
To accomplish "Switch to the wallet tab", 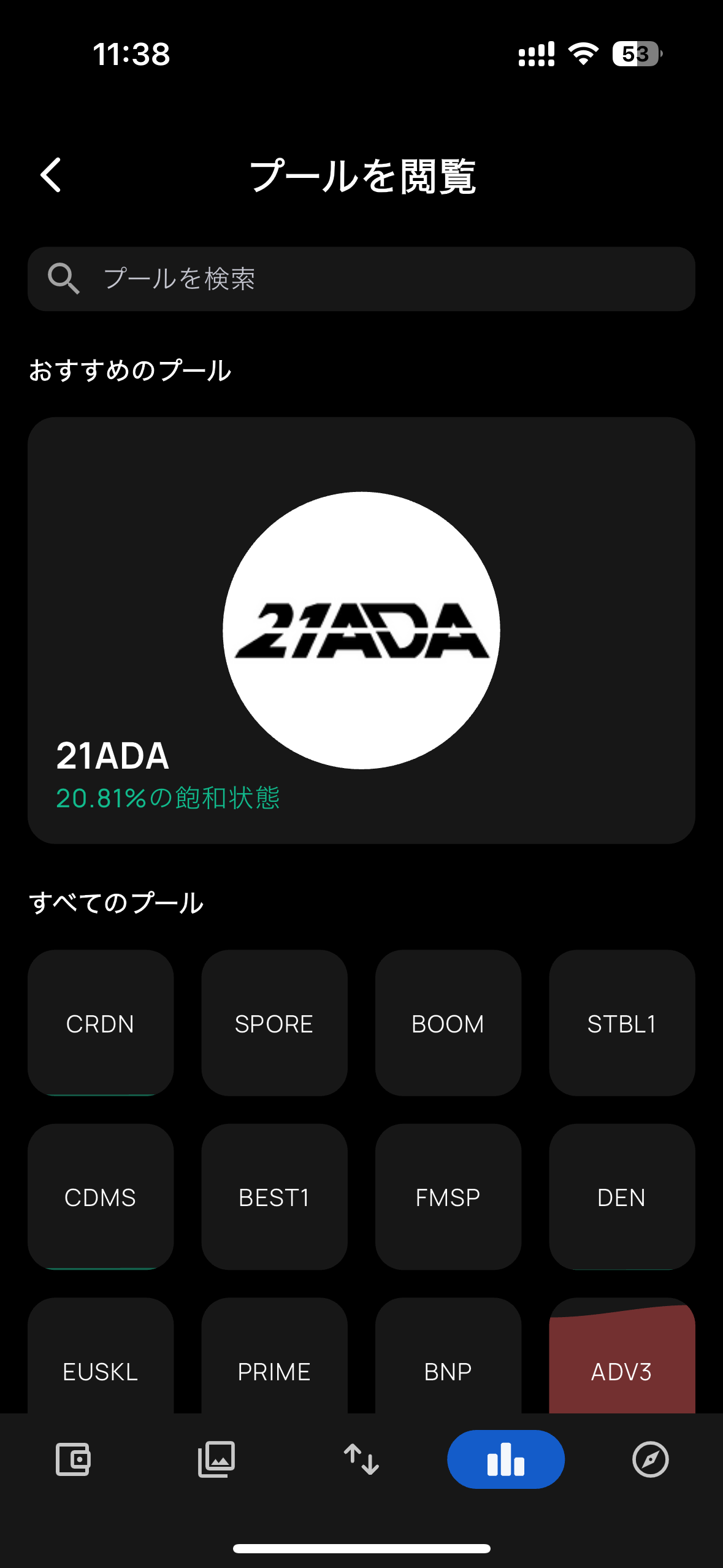I will [73, 1459].
